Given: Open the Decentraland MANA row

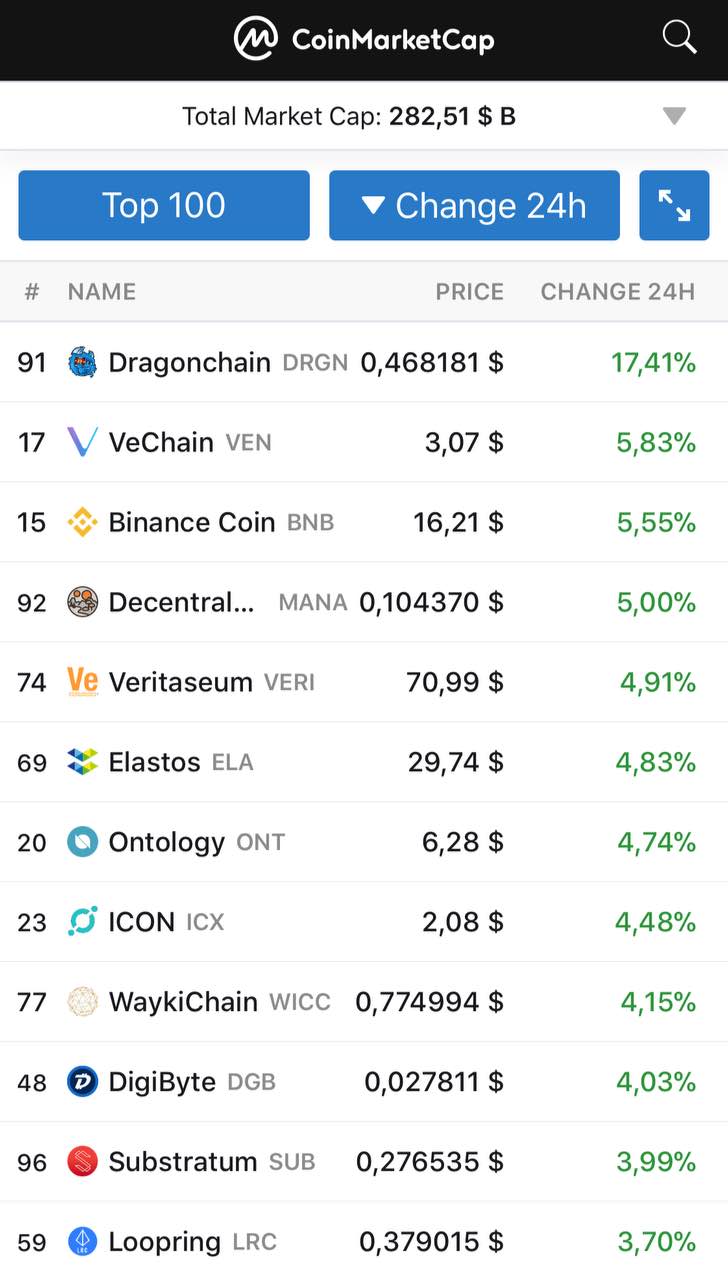Looking at the screenshot, I should tap(364, 602).
